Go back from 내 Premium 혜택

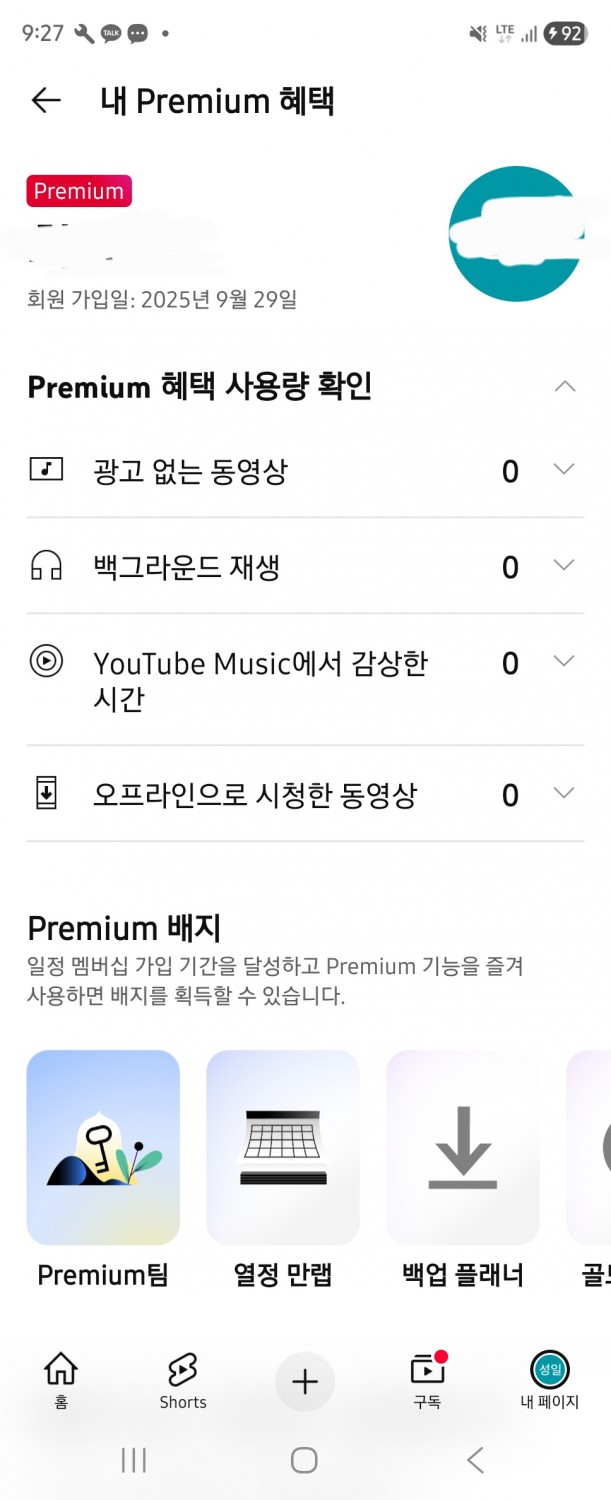(46, 100)
